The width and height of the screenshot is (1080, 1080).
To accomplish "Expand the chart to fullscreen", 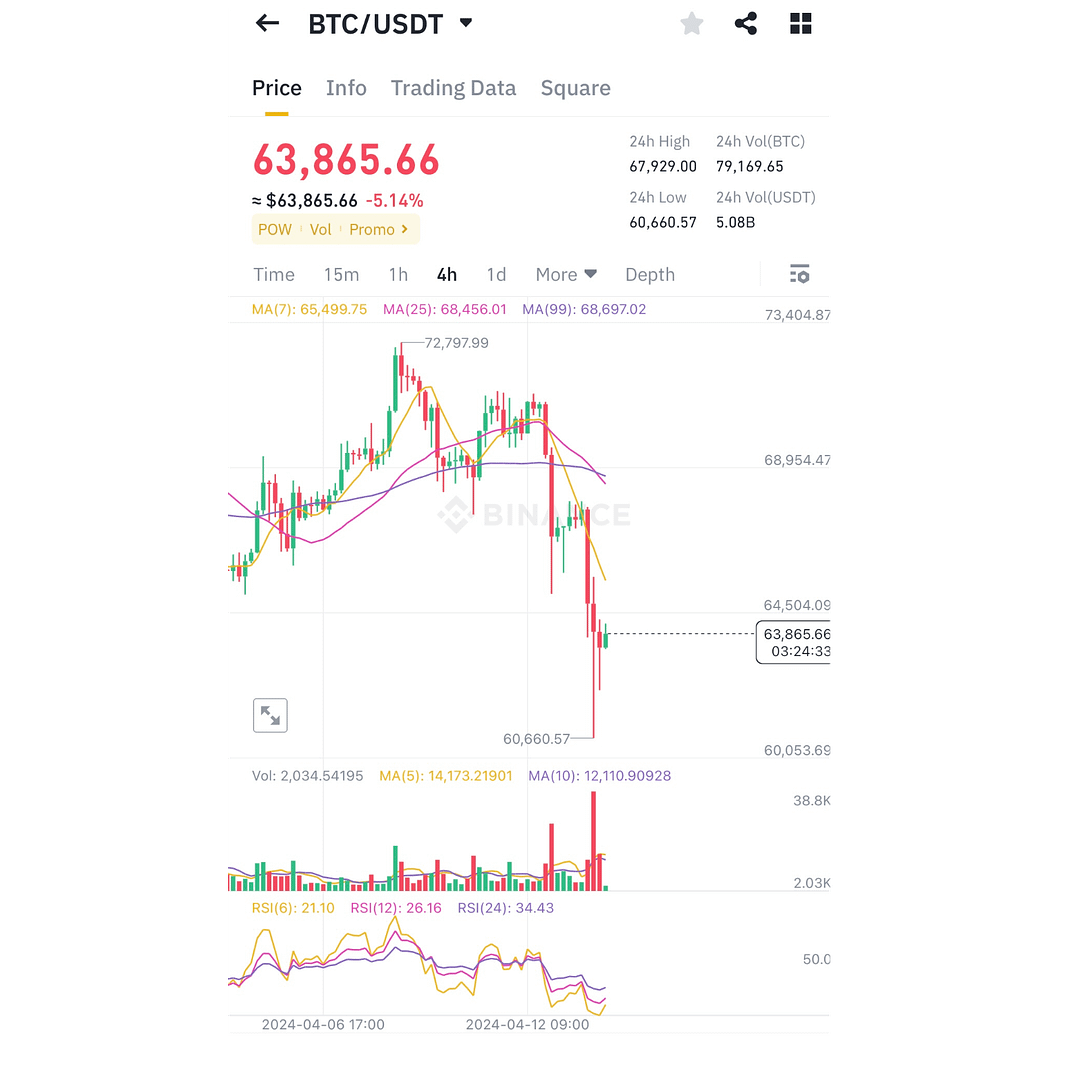I will 270,715.
